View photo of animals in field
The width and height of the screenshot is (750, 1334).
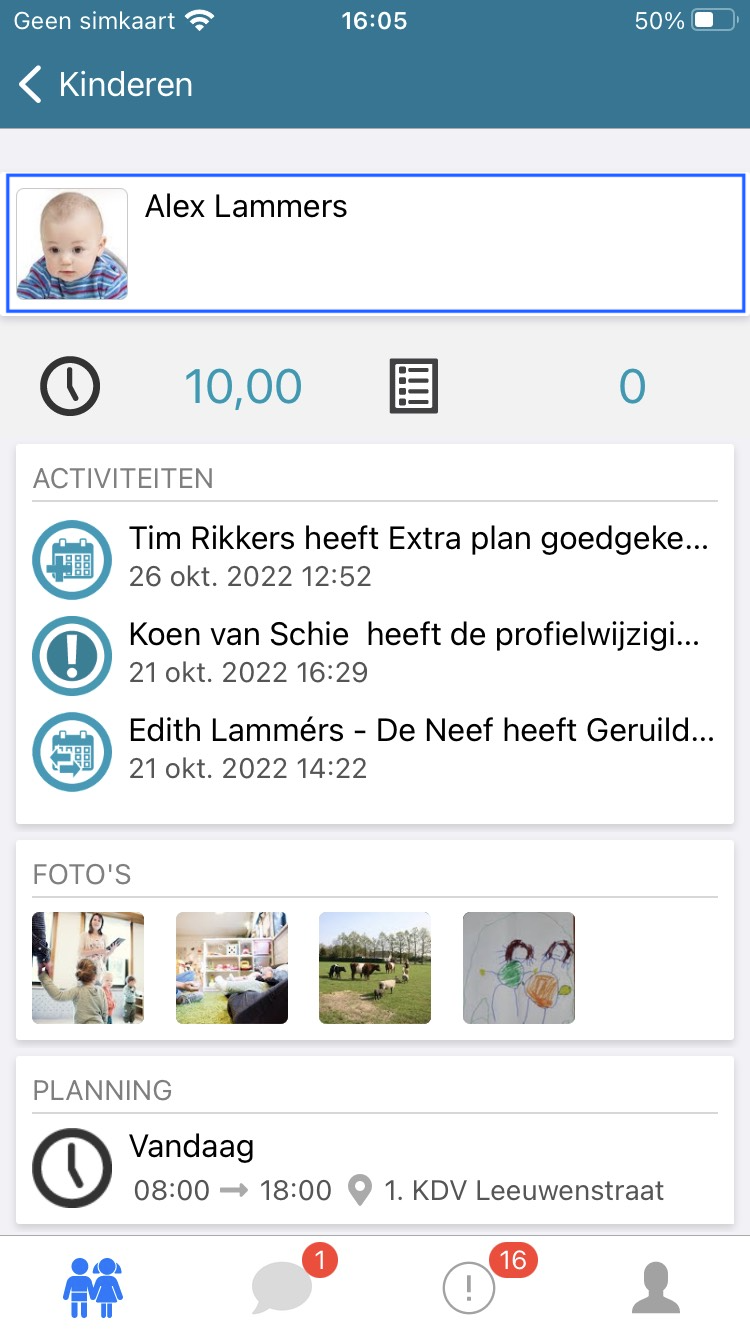tap(375, 968)
